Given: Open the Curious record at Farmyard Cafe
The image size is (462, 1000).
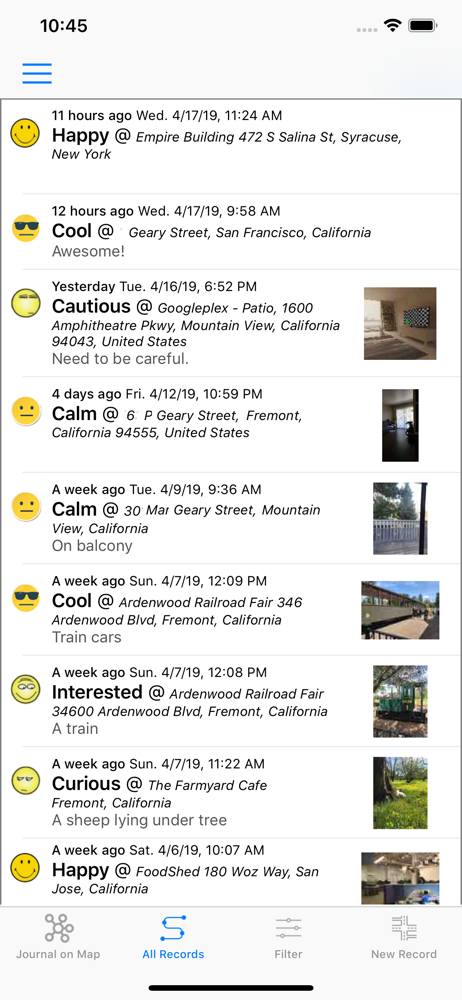Looking at the screenshot, I should (x=231, y=792).
